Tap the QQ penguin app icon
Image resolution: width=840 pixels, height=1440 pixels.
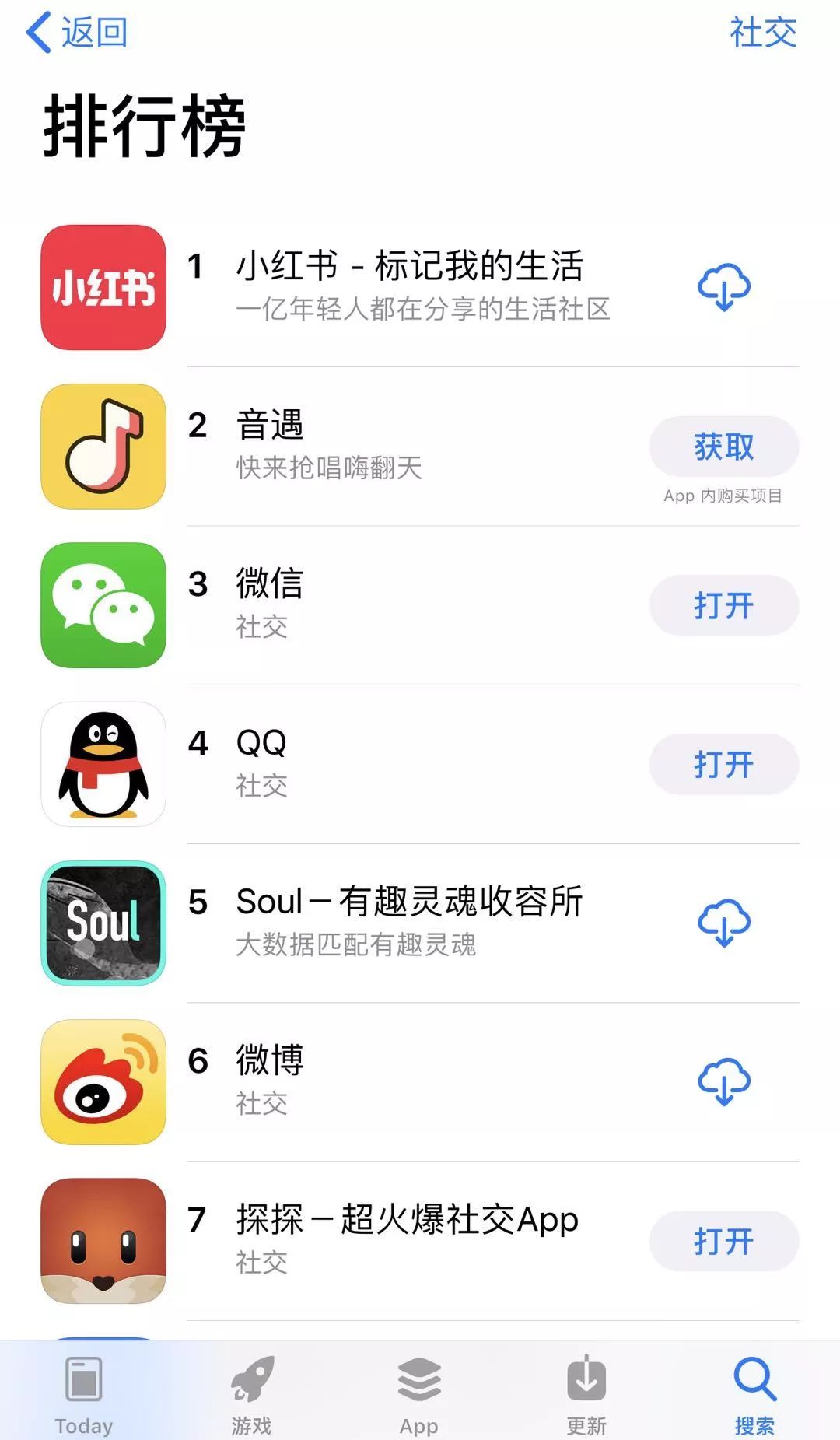[x=102, y=765]
